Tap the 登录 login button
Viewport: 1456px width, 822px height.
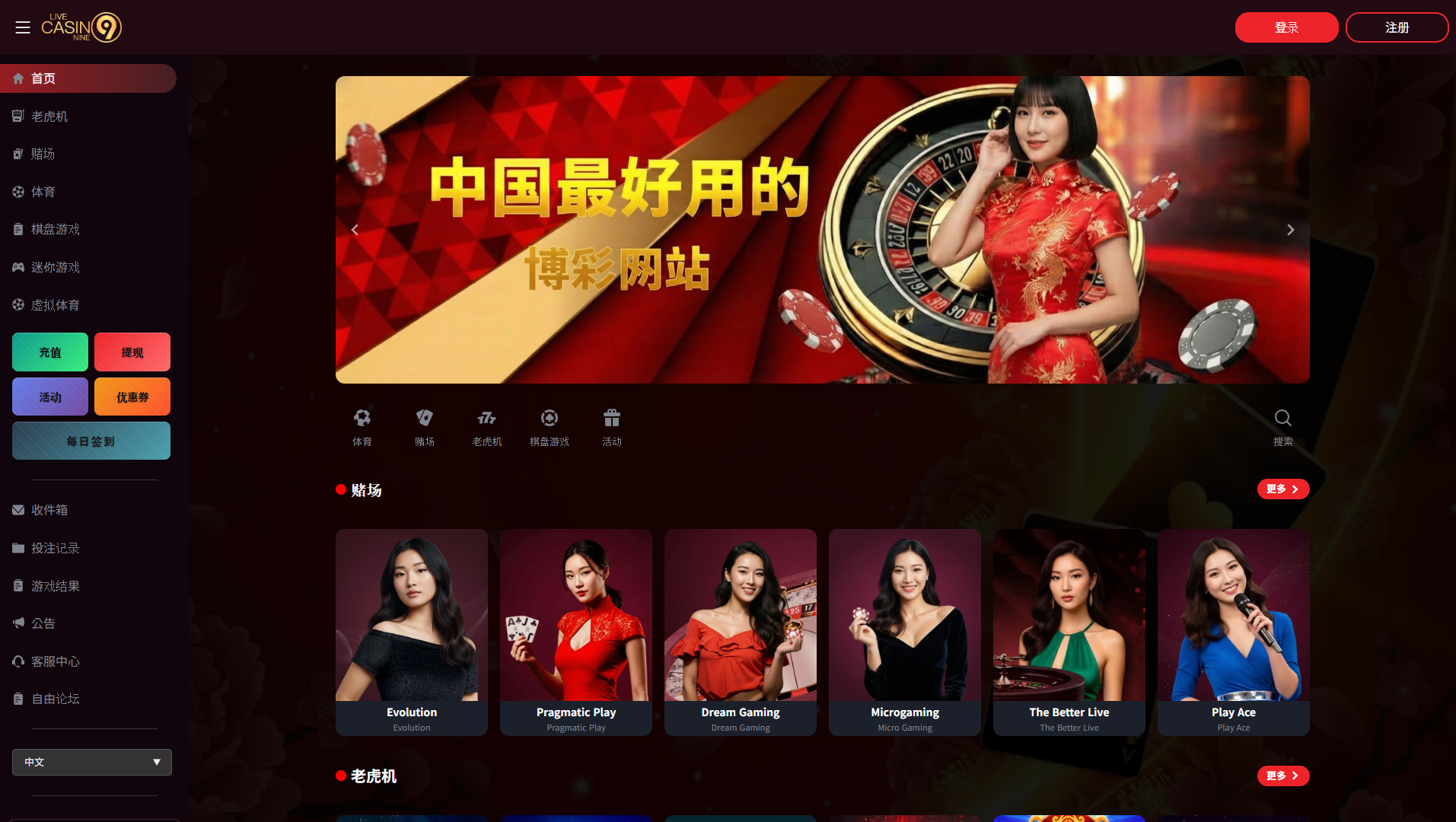pos(1286,27)
